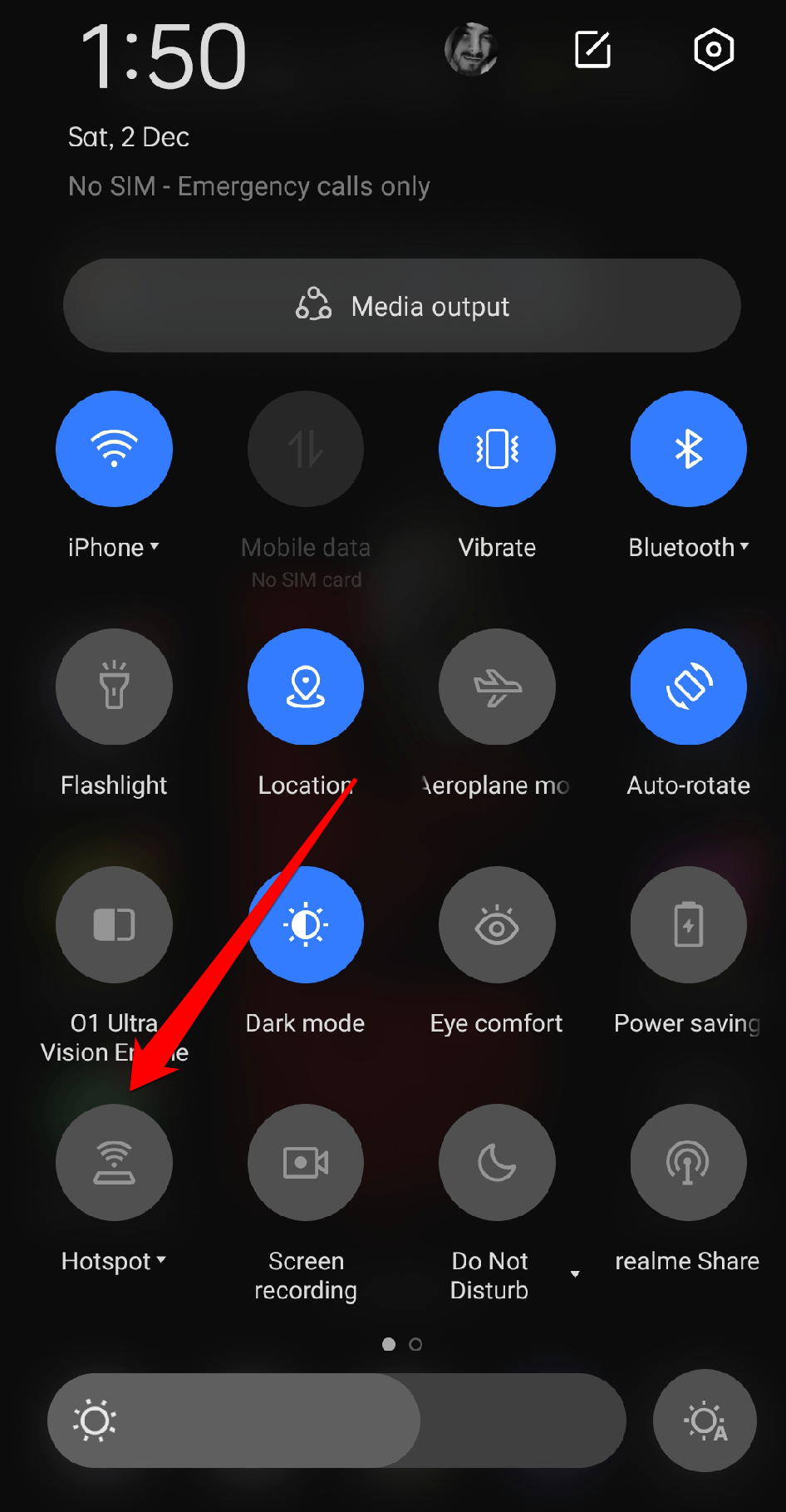Open the quick settings editor pencil icon
Viewport: 786px width, 1512px height.
(x=592, y=50)
